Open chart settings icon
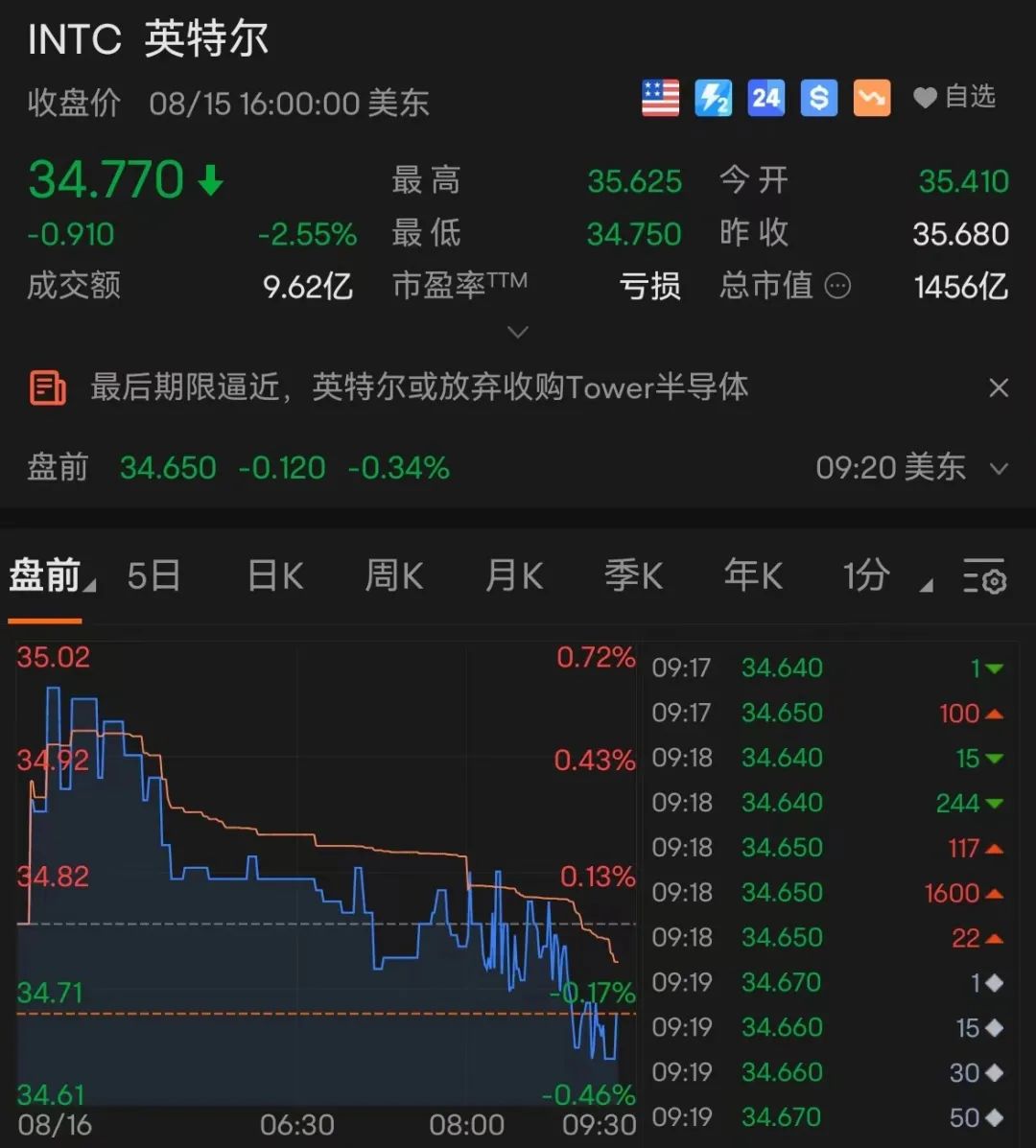This screenshot has width=1036, height=1148. click(x=984, y=577)
